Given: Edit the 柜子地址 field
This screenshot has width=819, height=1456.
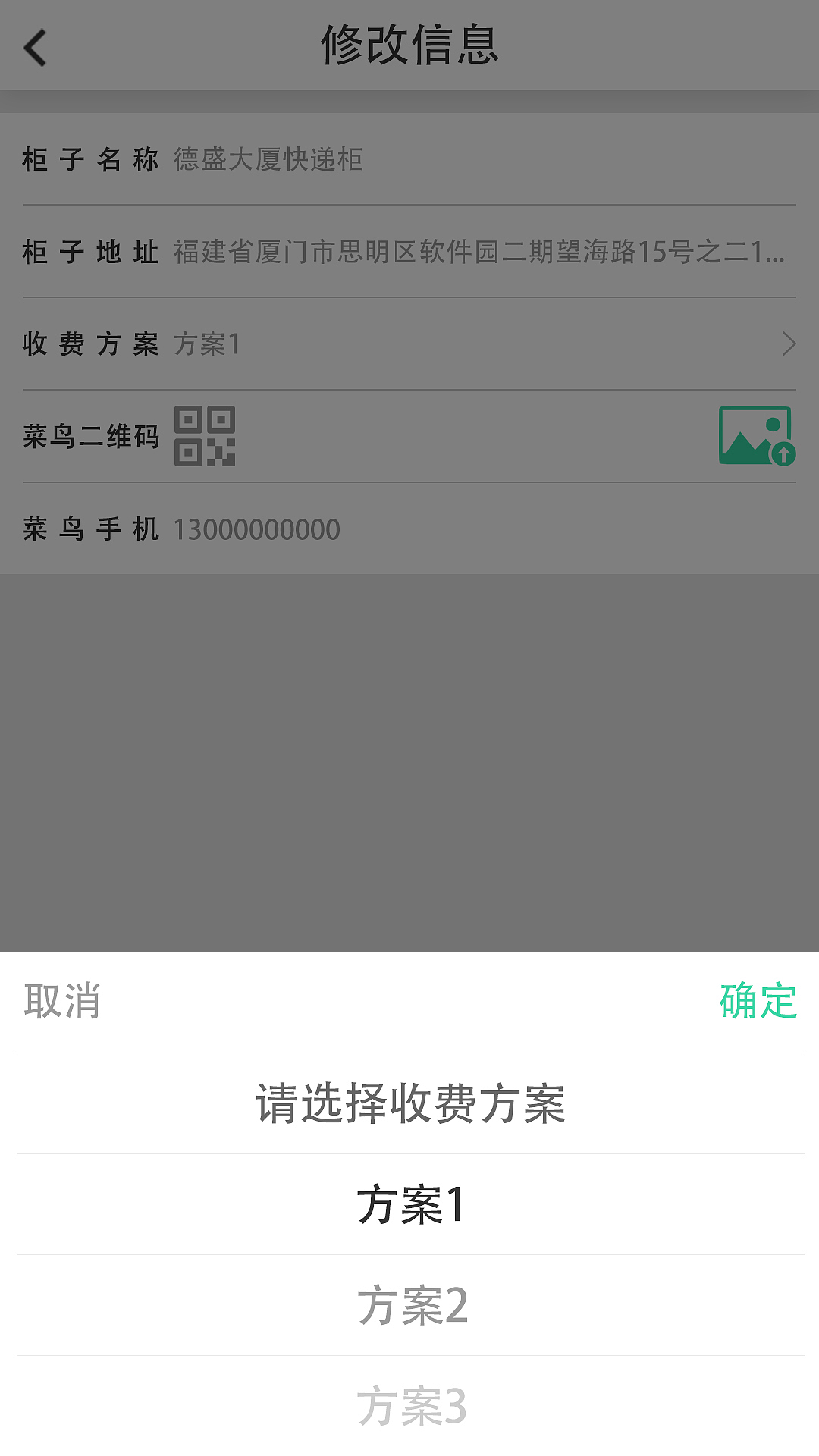Looking at the screenshot, I should tap(478, 252).
